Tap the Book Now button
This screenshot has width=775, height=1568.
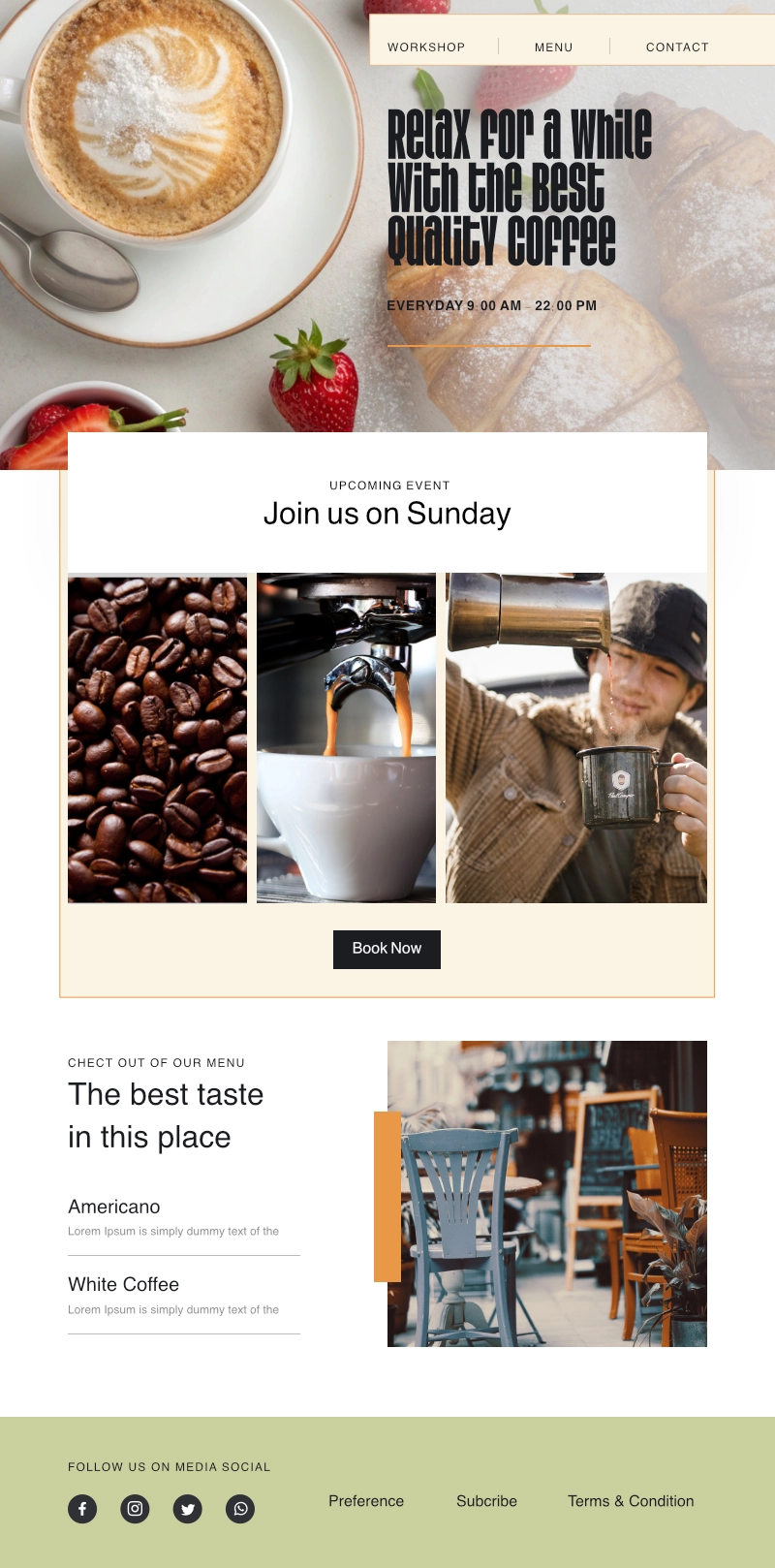(387, 949)
